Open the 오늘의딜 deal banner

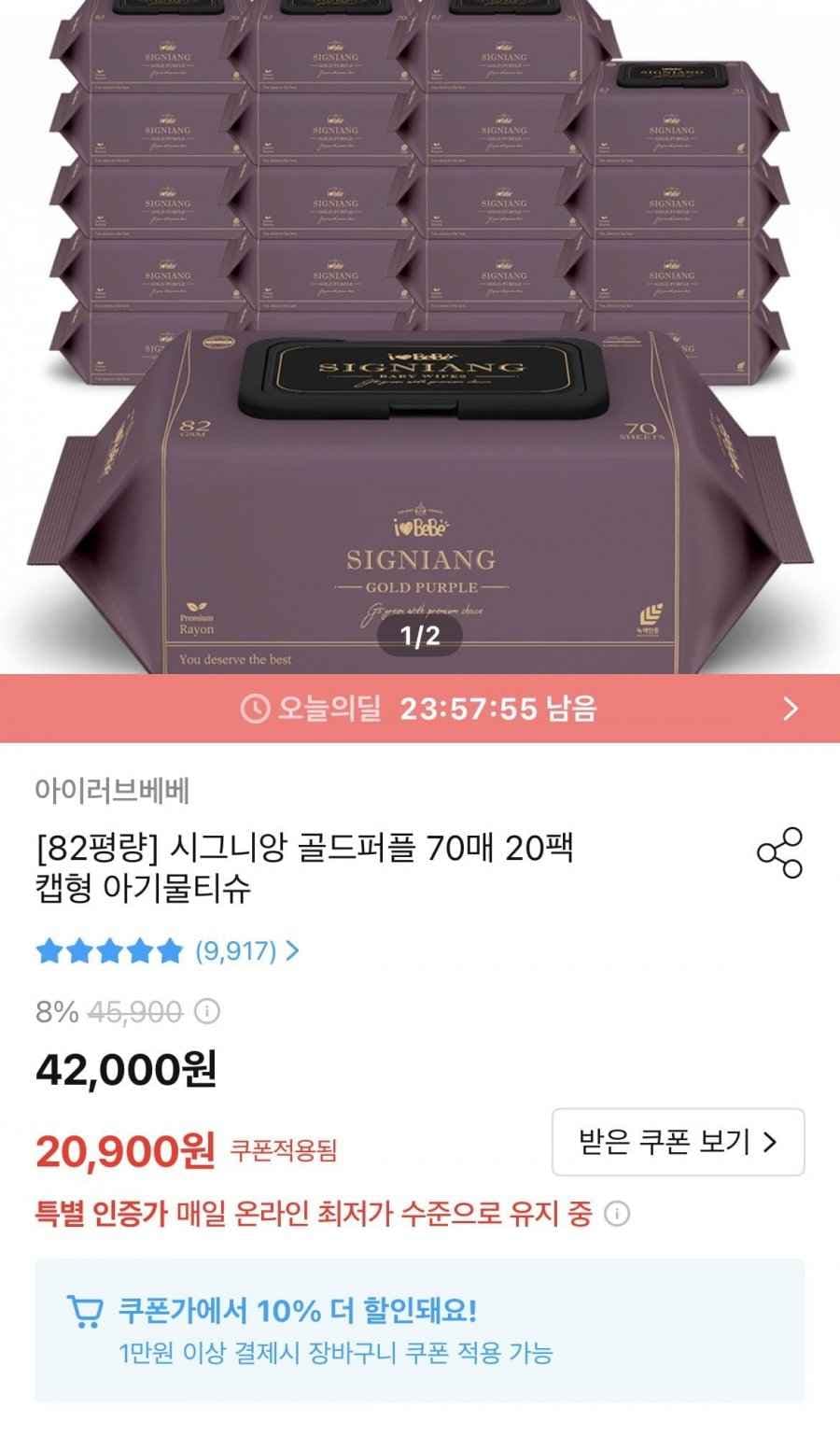[420, 710]
